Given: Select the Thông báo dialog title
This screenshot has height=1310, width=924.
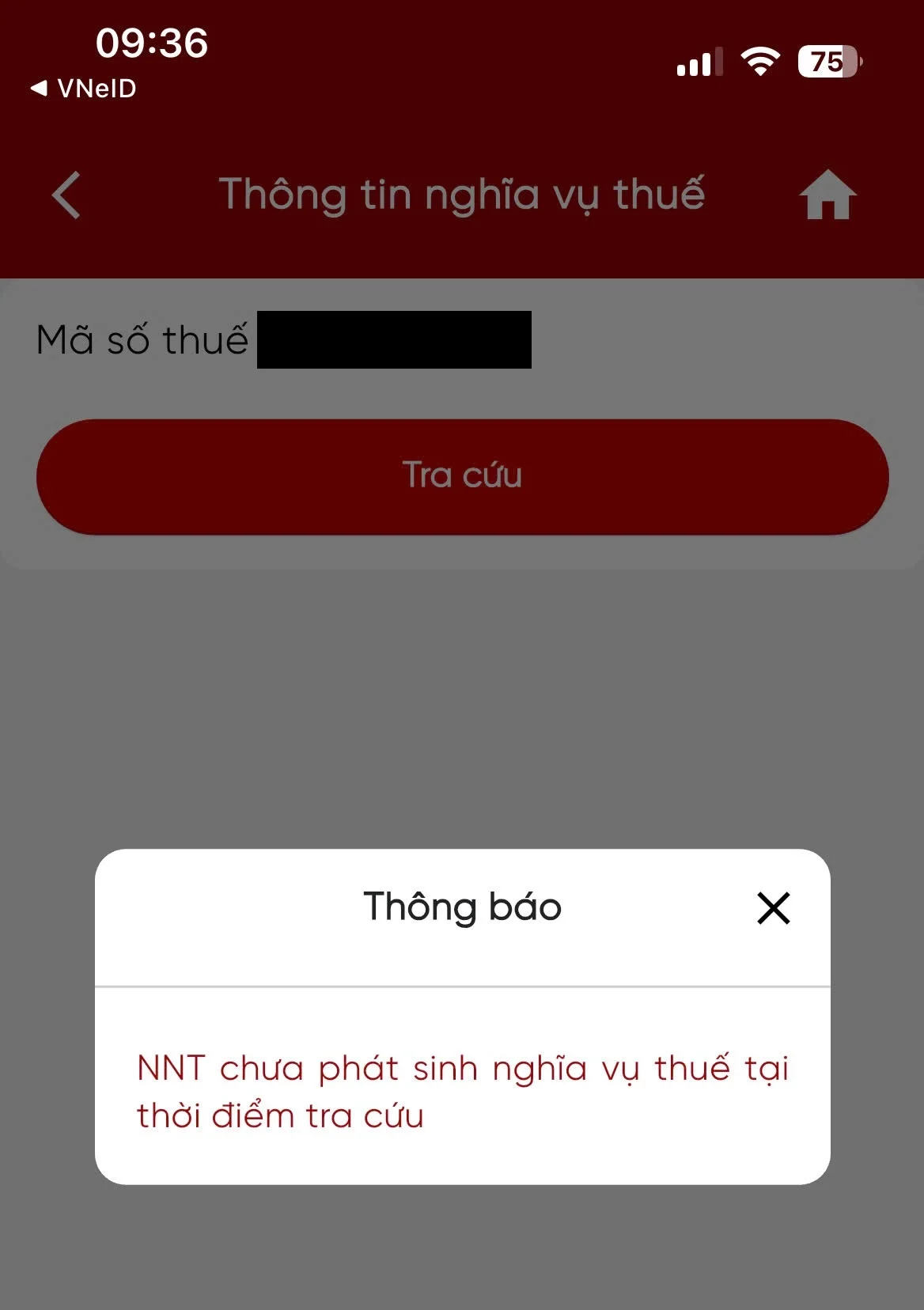Looking at the screenshot, I should [462, 908].
